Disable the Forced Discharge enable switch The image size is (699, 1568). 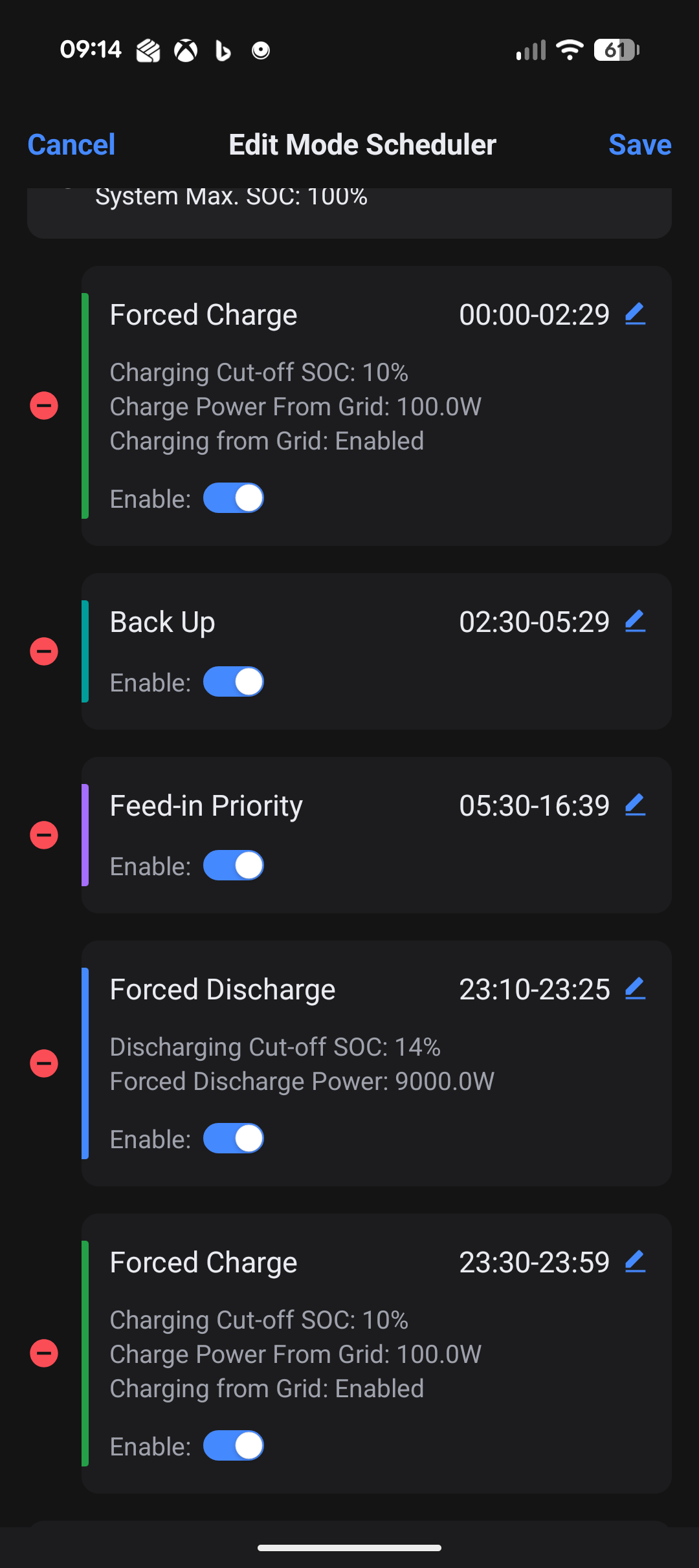[x=234, y=1138]
